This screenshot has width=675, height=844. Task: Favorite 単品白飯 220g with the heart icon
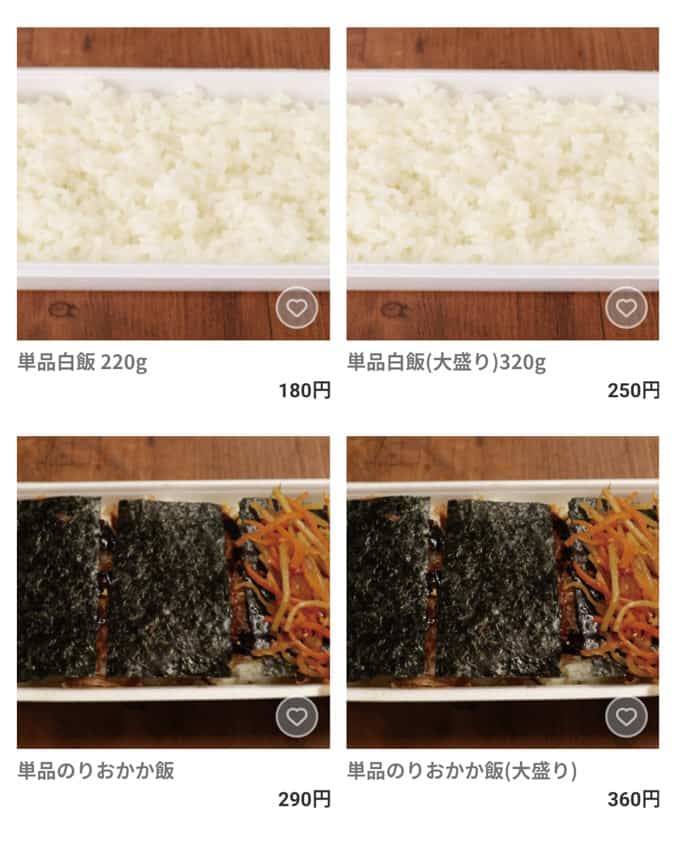(296, 309)
